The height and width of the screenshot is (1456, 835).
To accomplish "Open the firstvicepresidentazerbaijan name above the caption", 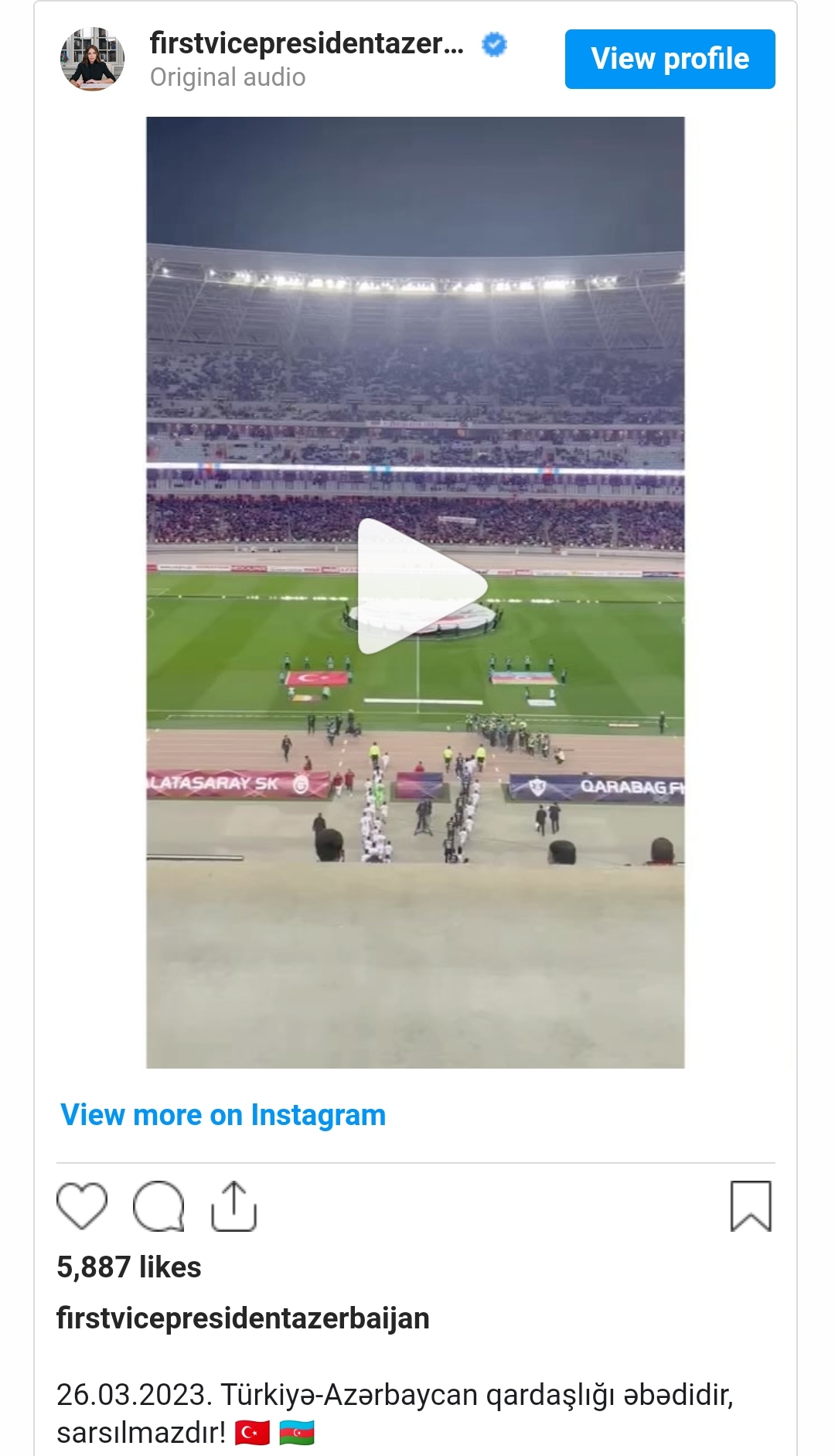I will (243, 1318).
